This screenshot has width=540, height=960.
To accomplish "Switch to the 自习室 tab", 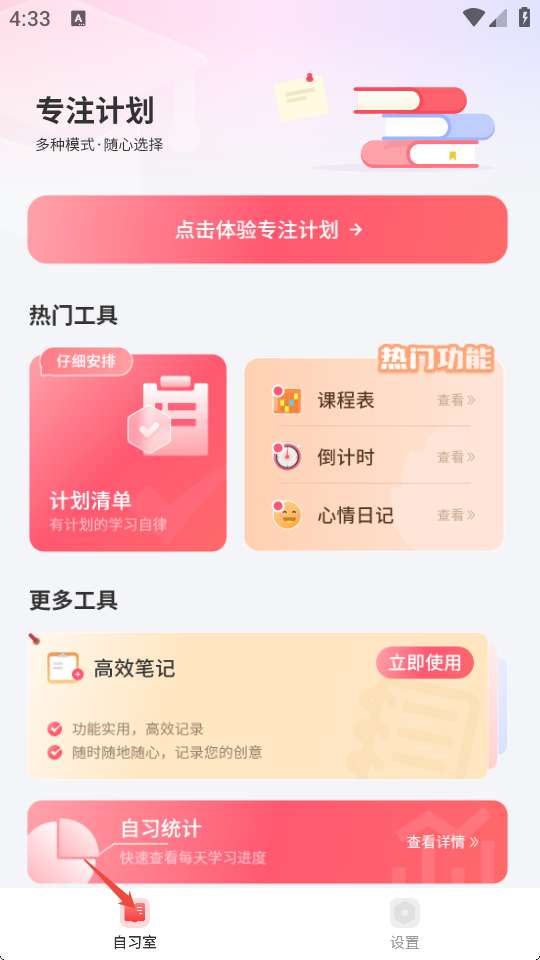I will 135,923.
